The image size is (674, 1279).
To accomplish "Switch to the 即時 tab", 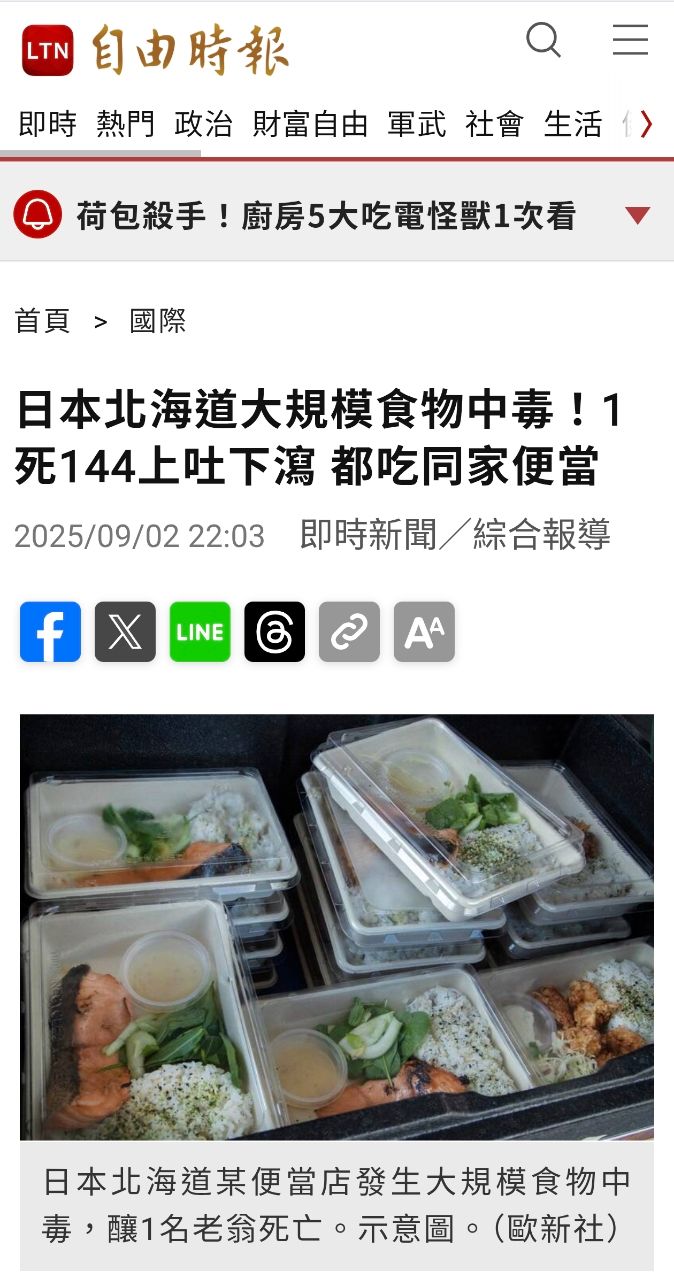I will [47, 124].
